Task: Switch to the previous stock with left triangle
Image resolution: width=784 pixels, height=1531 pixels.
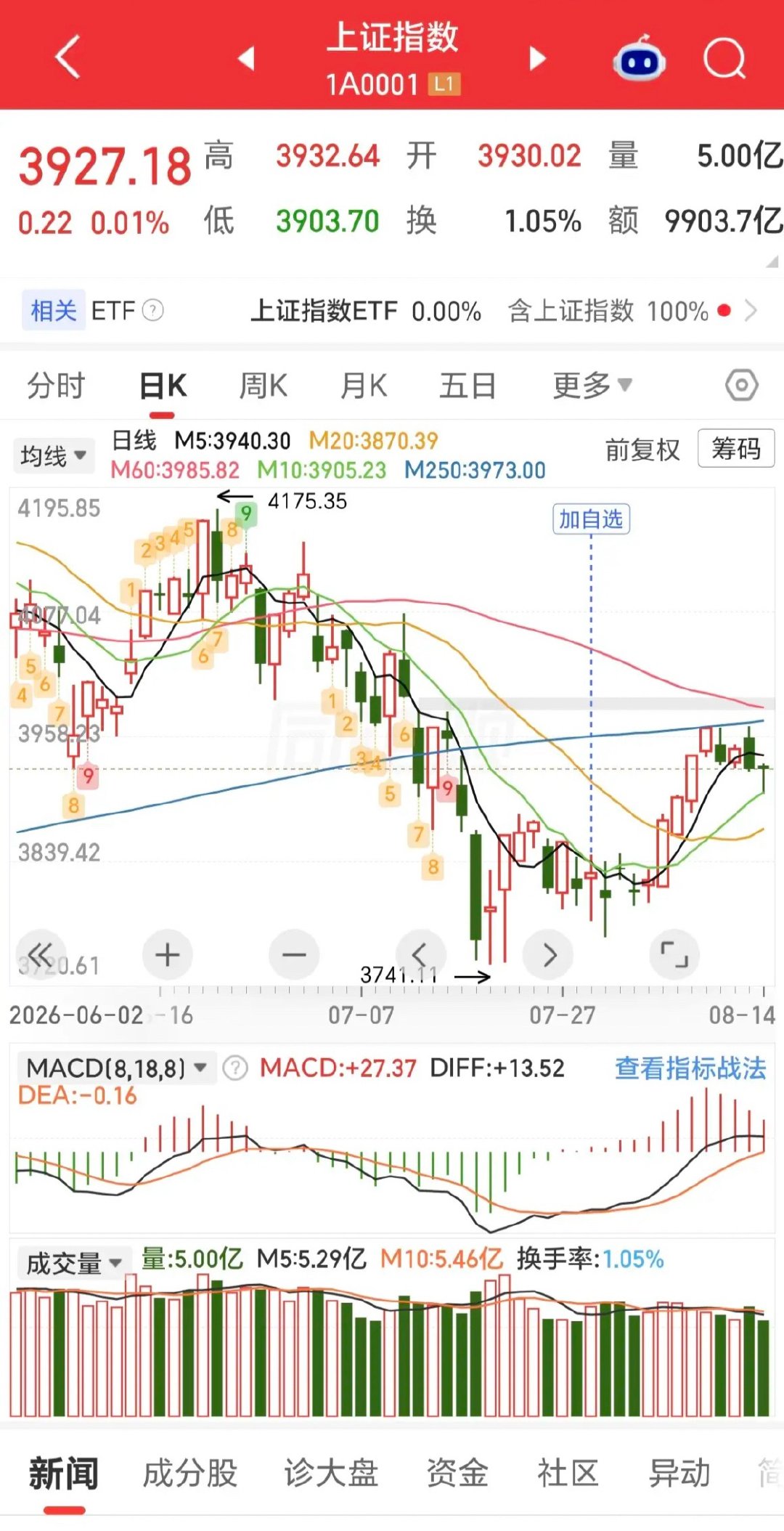Action: pos(247,58)
